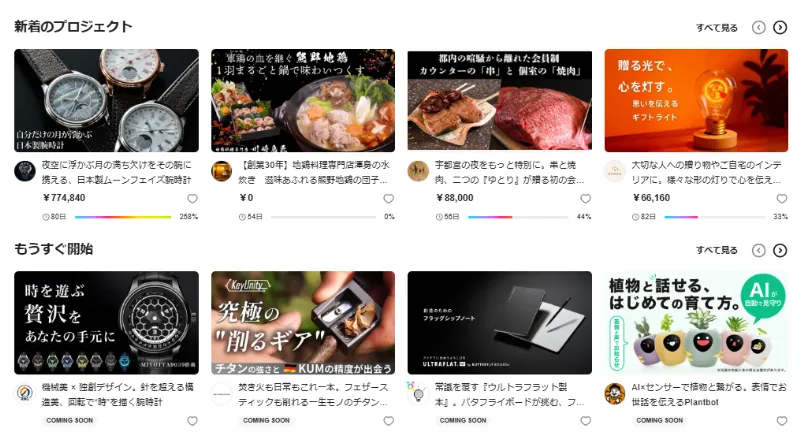Open すべて見る for もうすぐ開始
Screen dimensions: 800x436
(717, 250)
